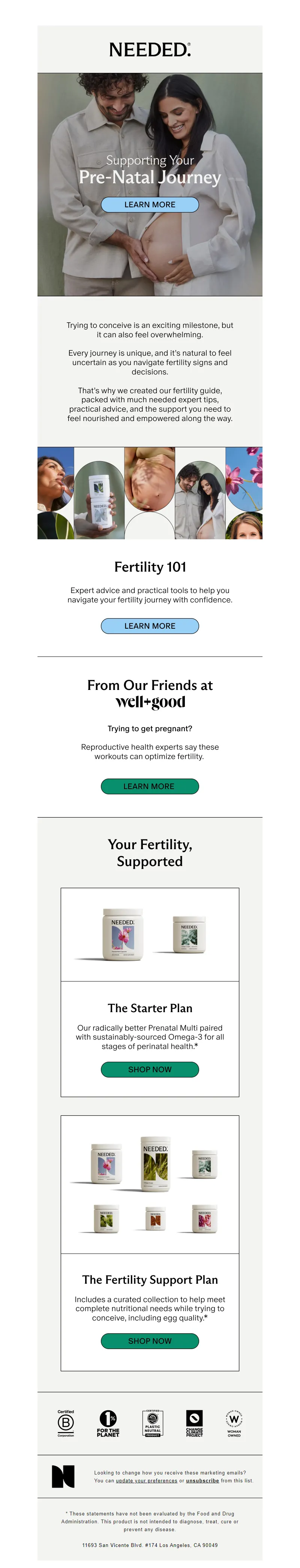Tap Learn More on the Pre-Natal Journey banner
Viewport: 300px width, 1568px height.
coord(149,205)
